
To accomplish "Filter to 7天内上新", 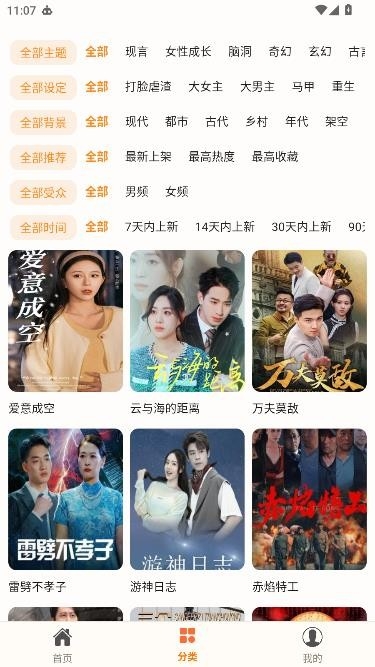I will 151,227.
